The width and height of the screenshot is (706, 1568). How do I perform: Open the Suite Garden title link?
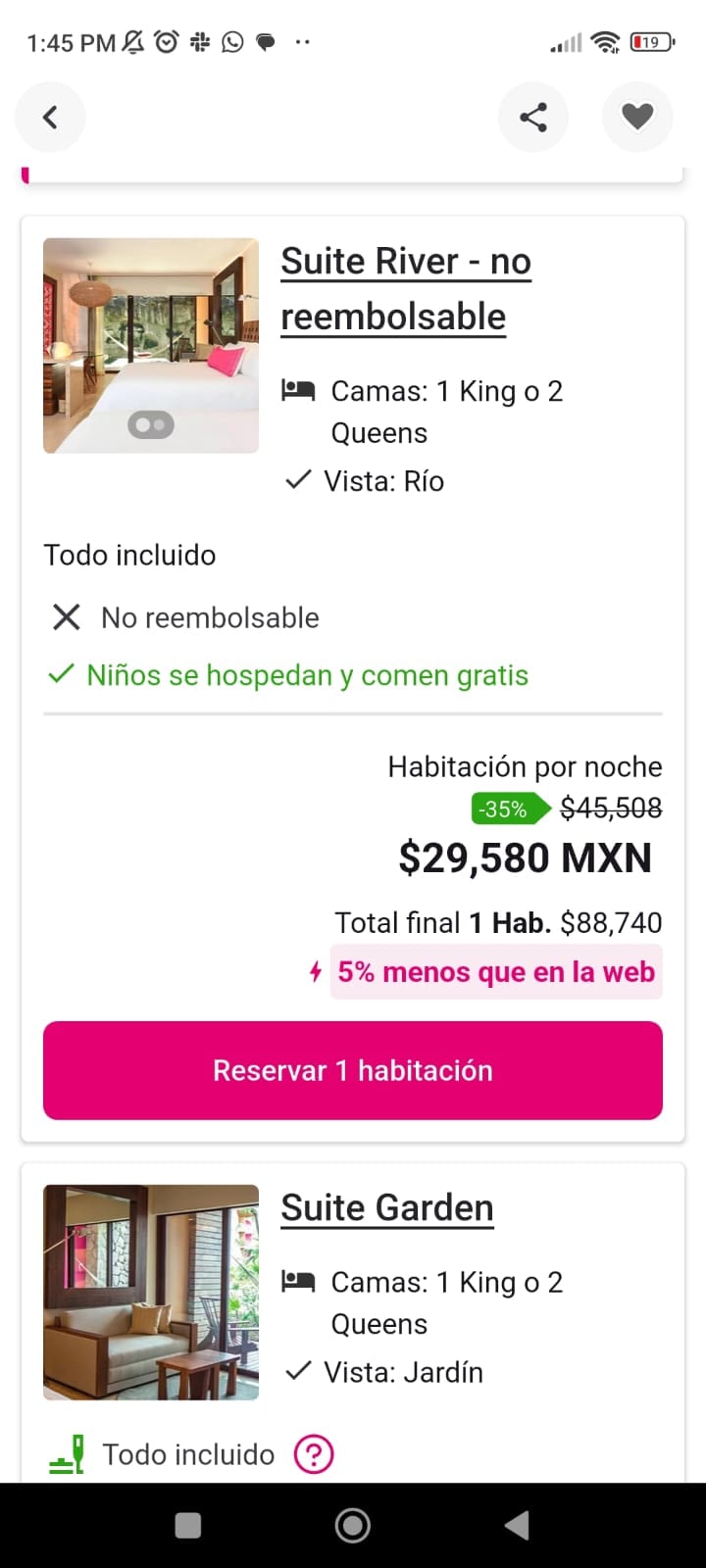coord(387,1207)
